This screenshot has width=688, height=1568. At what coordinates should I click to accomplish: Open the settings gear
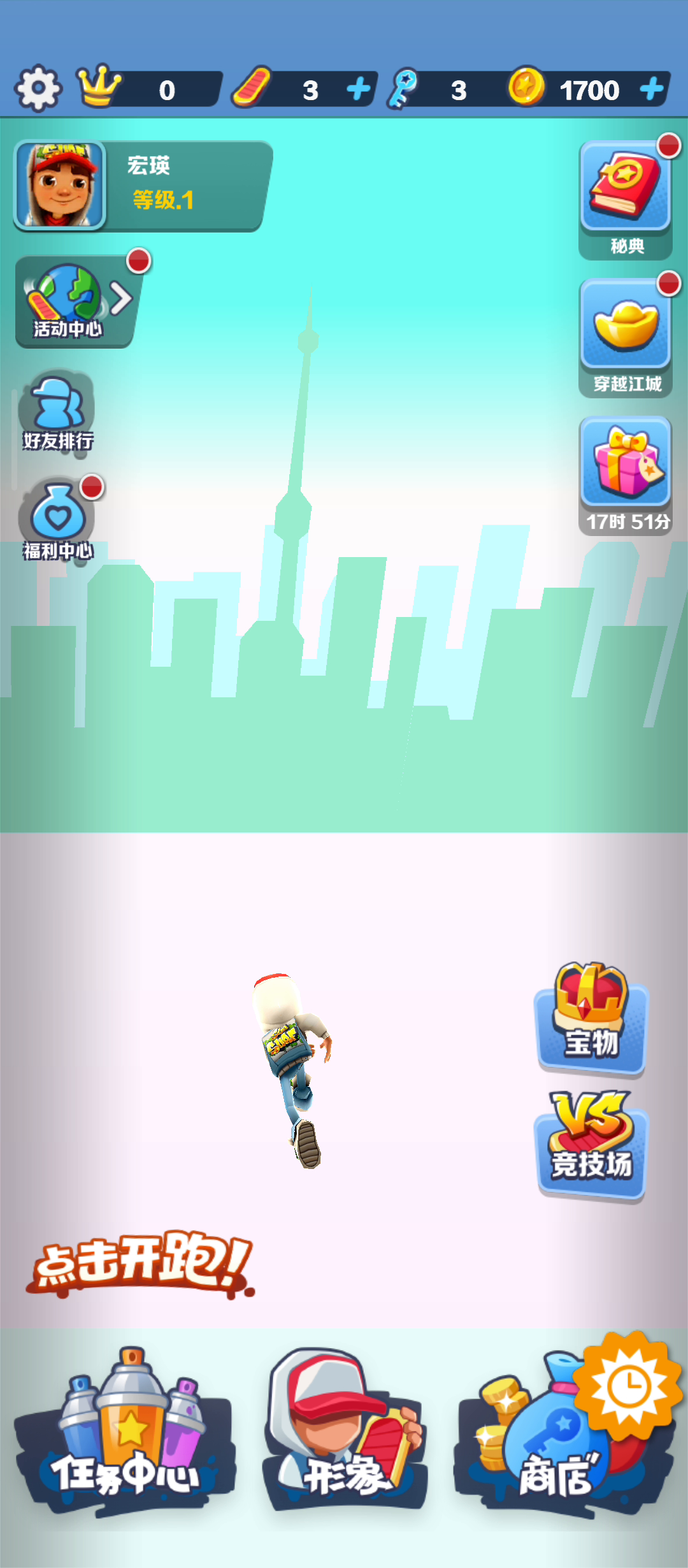(38, 89)
